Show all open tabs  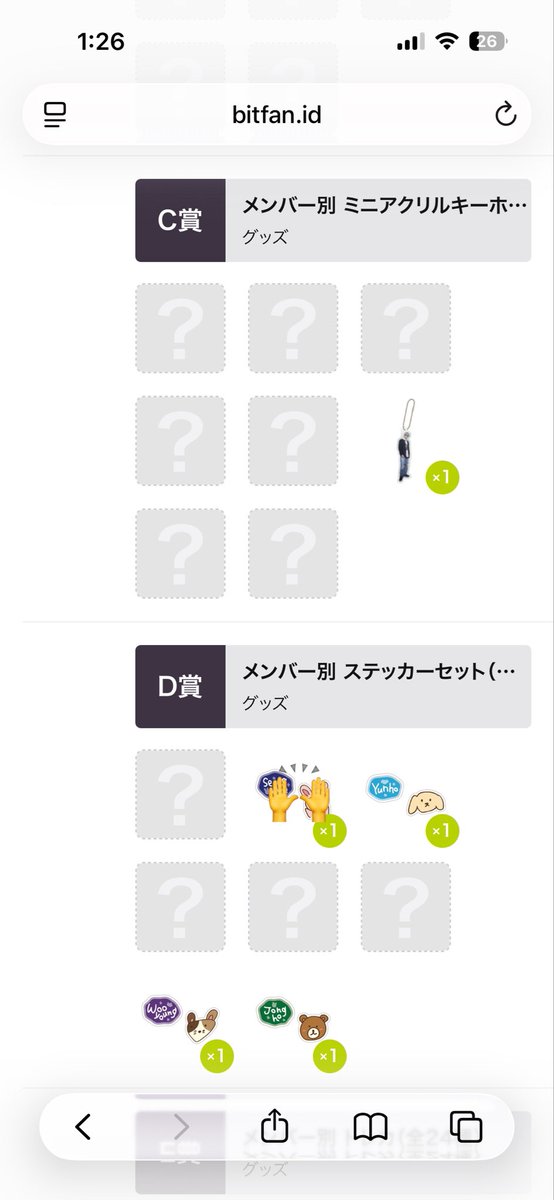click(466, 1127)
